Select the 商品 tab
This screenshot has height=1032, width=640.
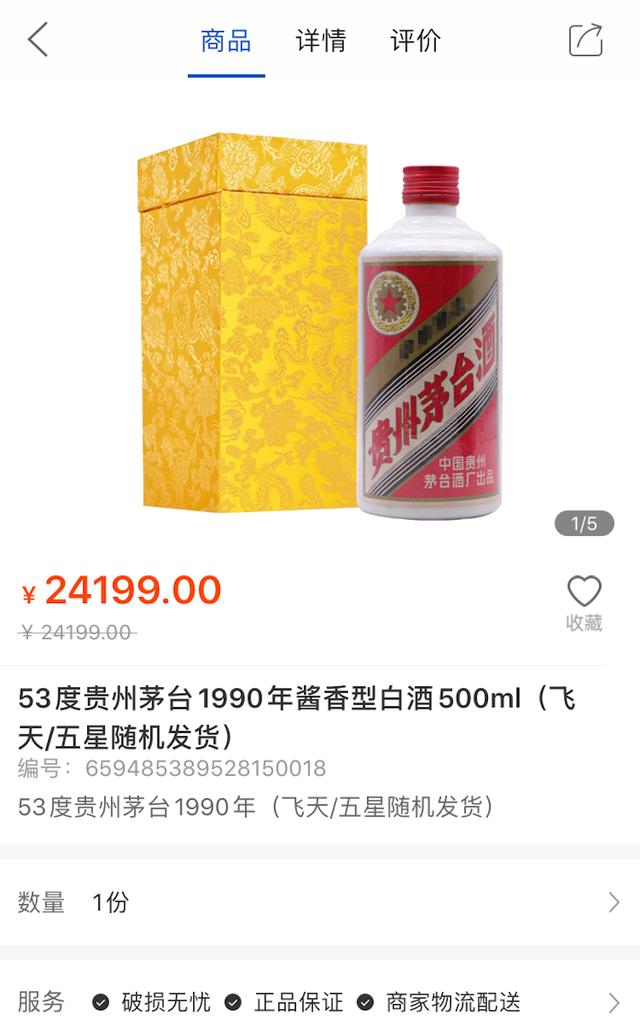coord(226,42)
